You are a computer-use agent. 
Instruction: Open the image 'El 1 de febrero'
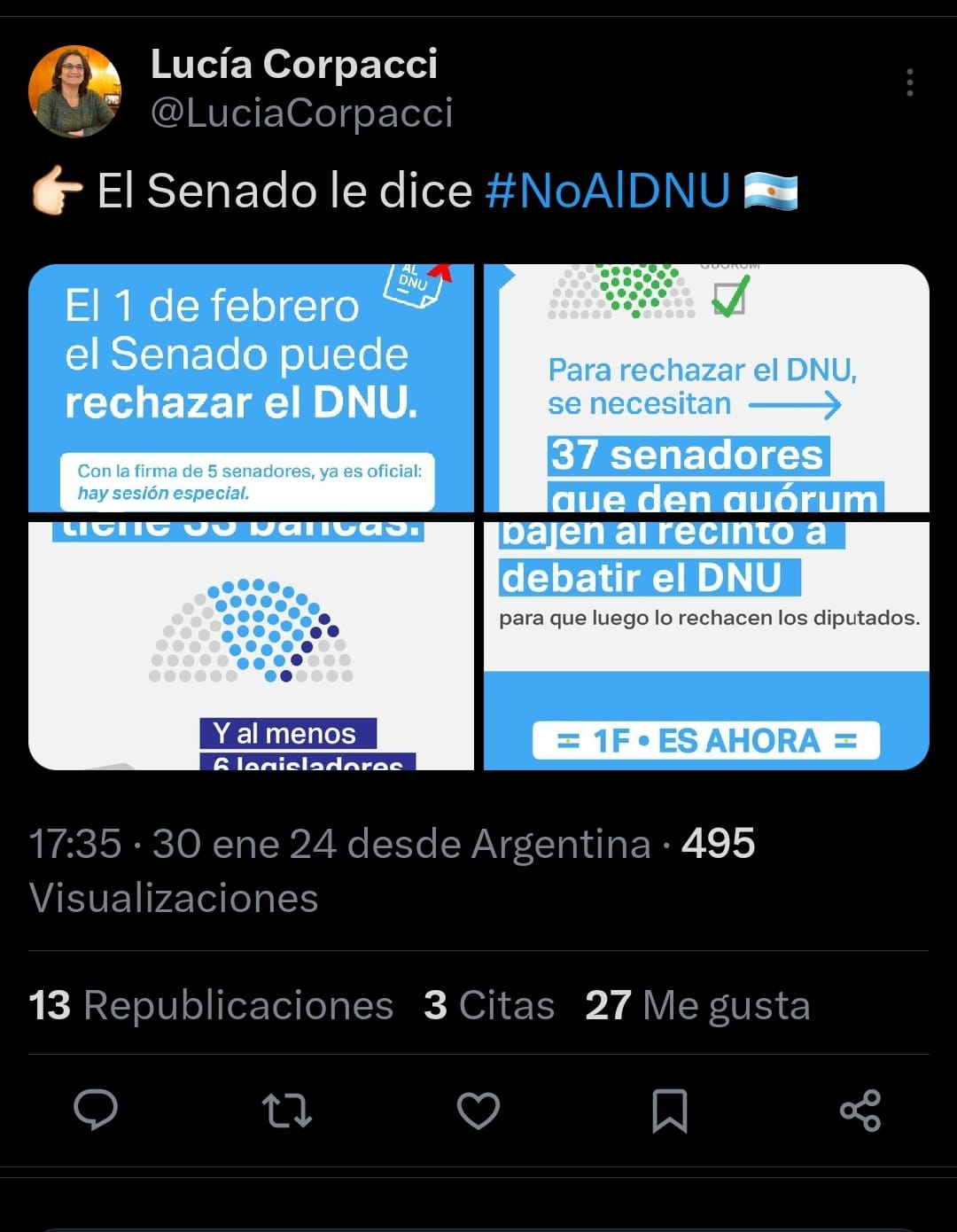click(x=251, y=387)
